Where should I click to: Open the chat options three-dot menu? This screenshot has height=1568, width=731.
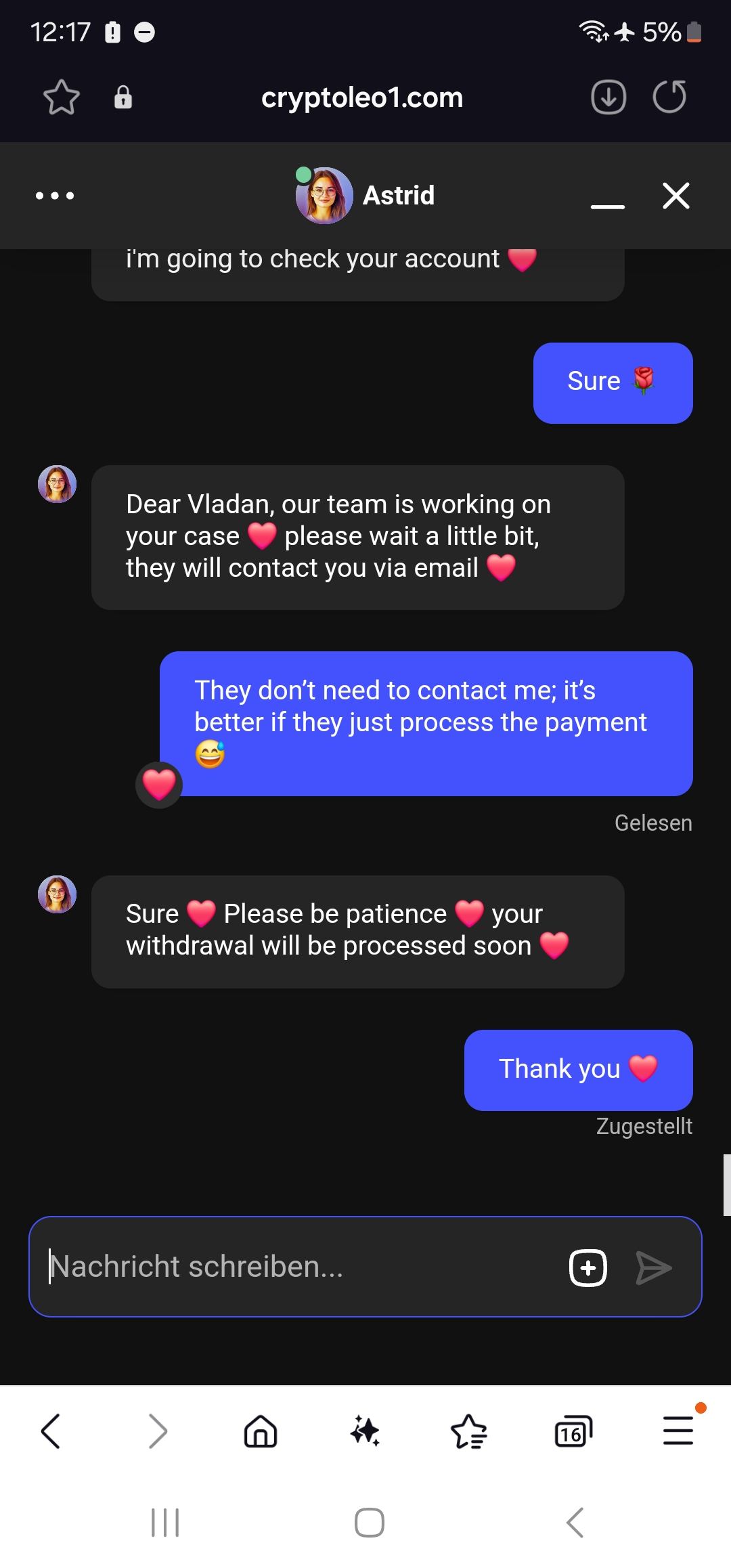55,196
